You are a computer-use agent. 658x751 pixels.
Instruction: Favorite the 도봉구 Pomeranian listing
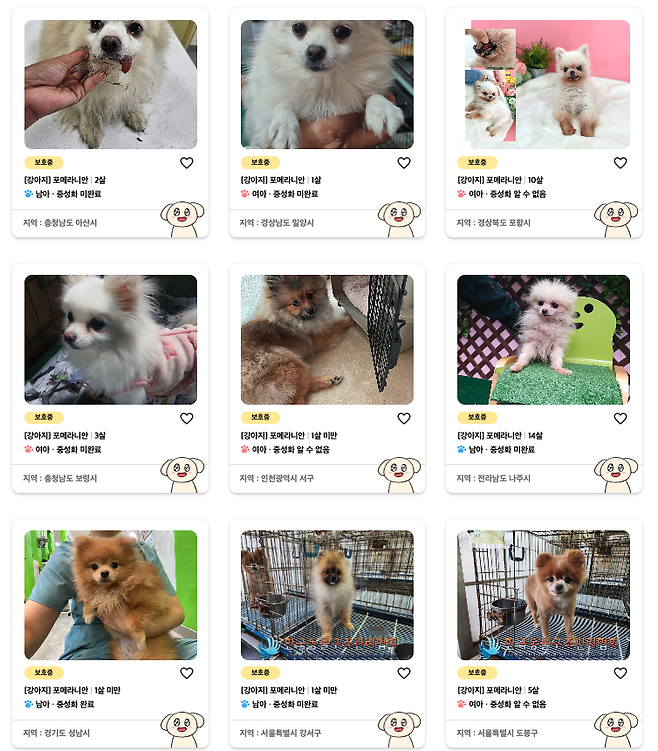click(620, 673)
